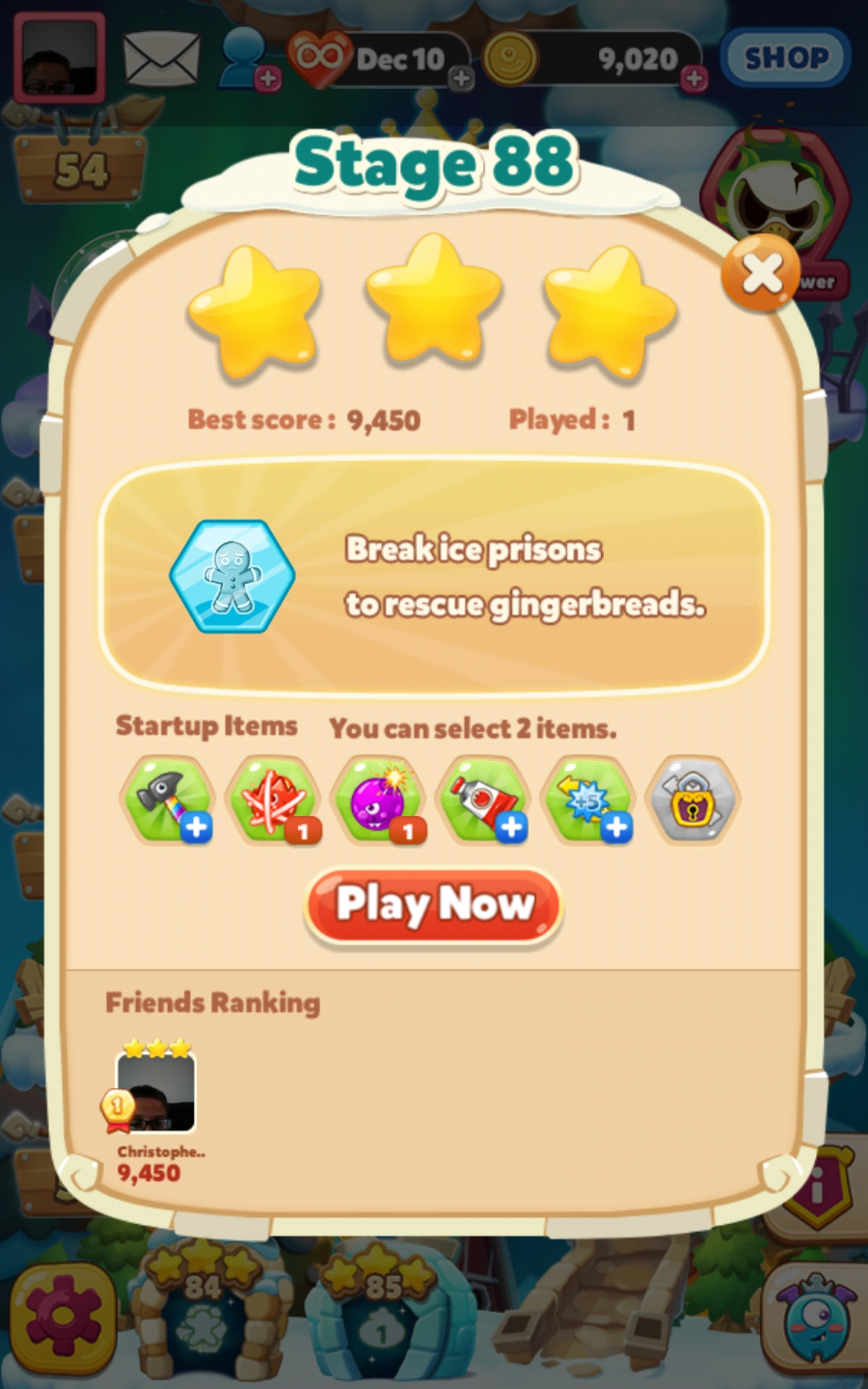Tap the locked startup item
This screenshot has height=1389, width=868.
coord(693,799)
